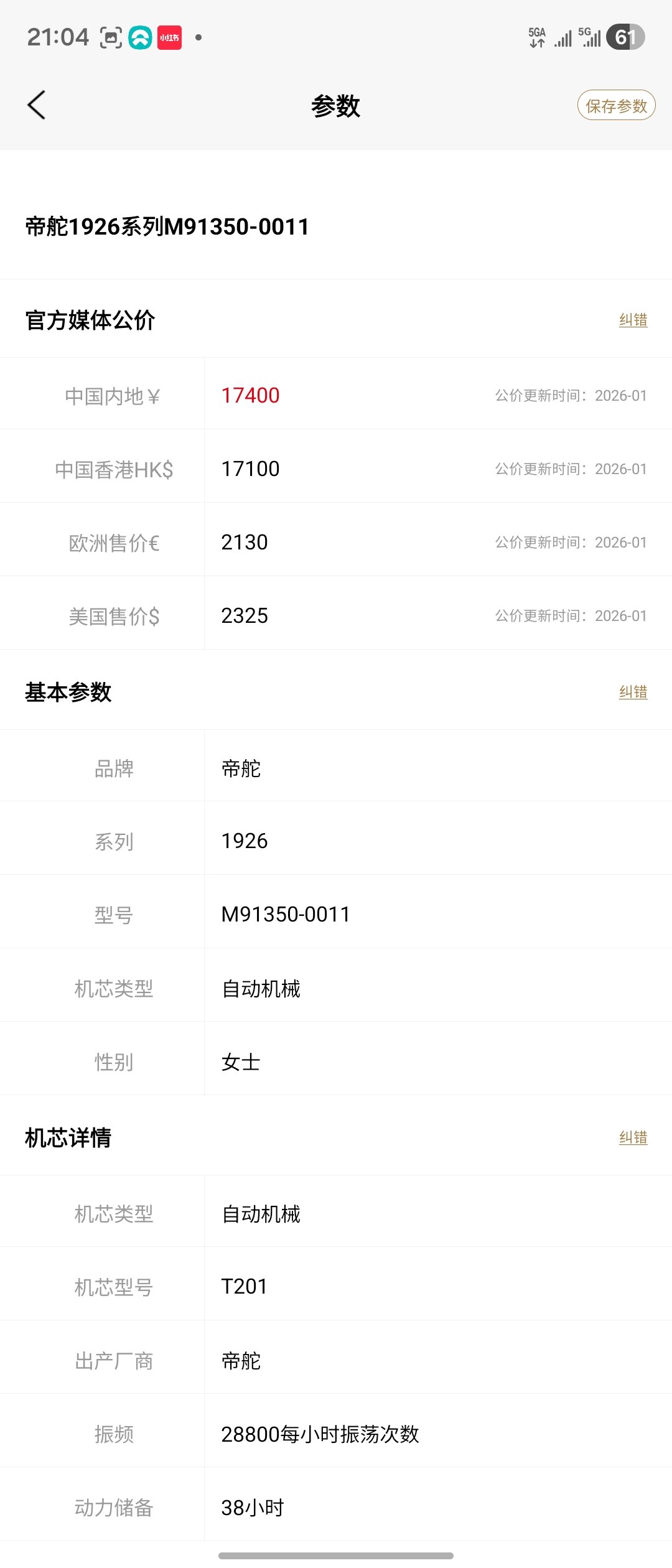Open 纠错 link beside 官方媒体公价
This screenshot has height=1568, width=672.
coord(633,320)
